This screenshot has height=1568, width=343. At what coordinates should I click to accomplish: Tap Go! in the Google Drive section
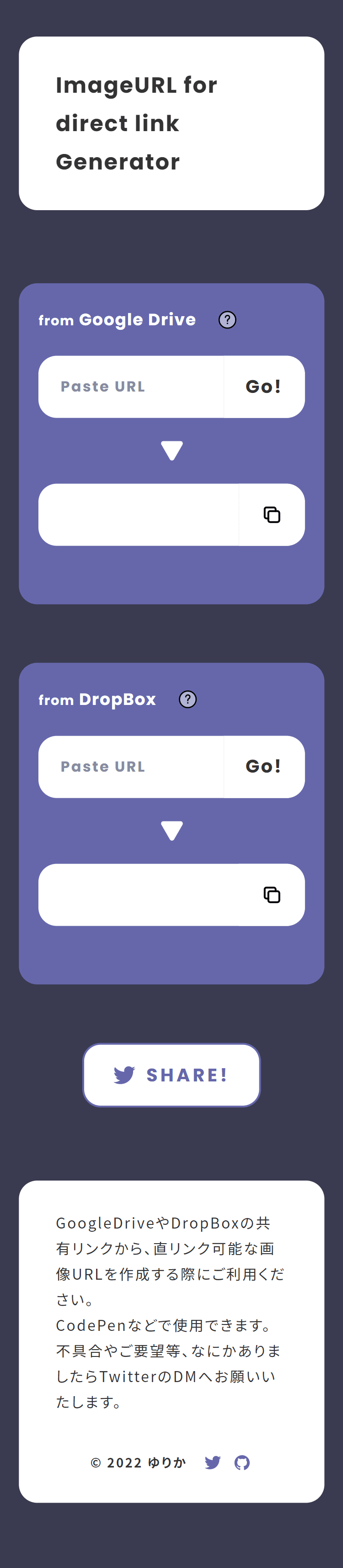pyautogui.click(x=264, y=387)
